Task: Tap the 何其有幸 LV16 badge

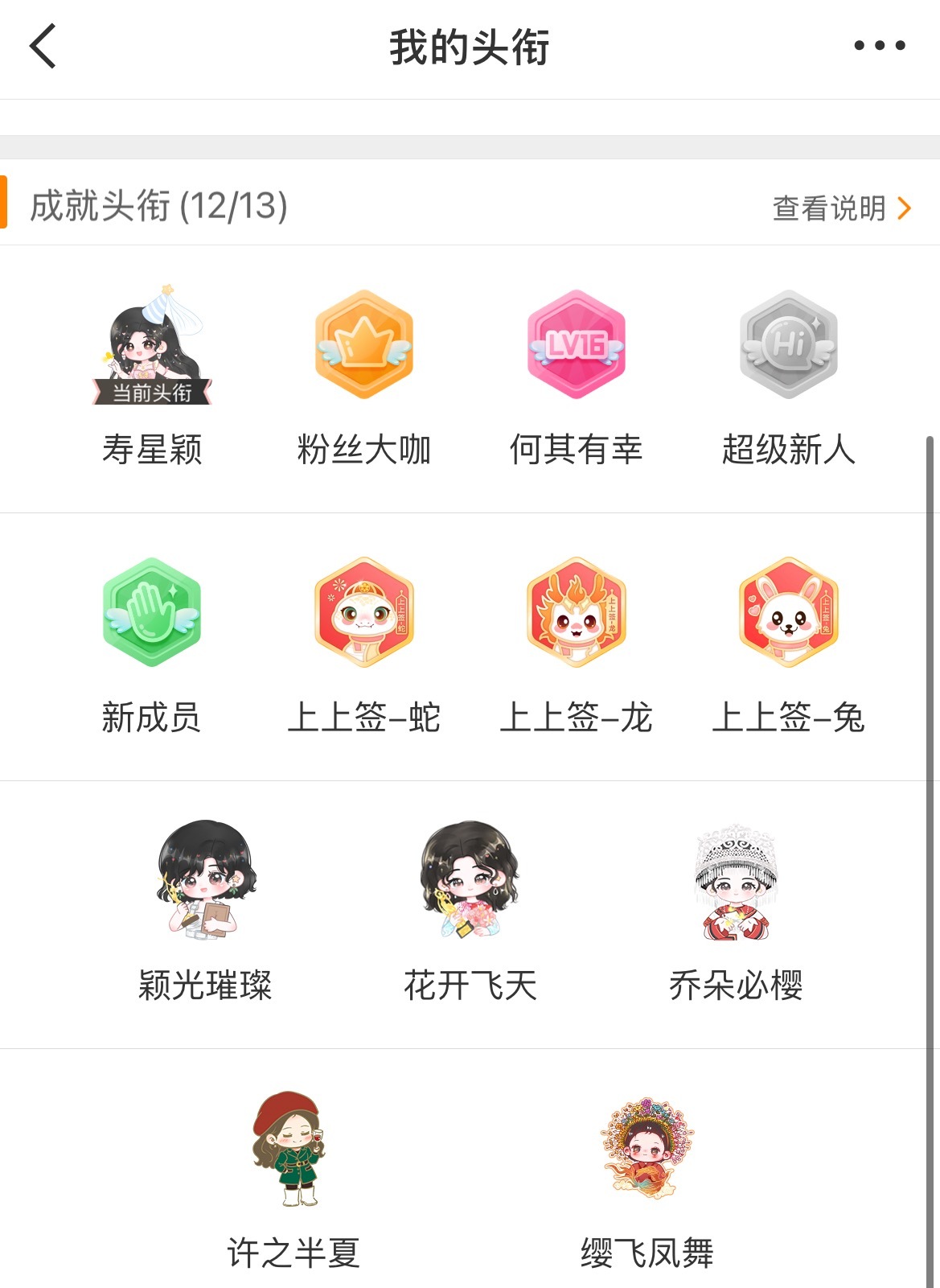Action: (x=577, y=344)
